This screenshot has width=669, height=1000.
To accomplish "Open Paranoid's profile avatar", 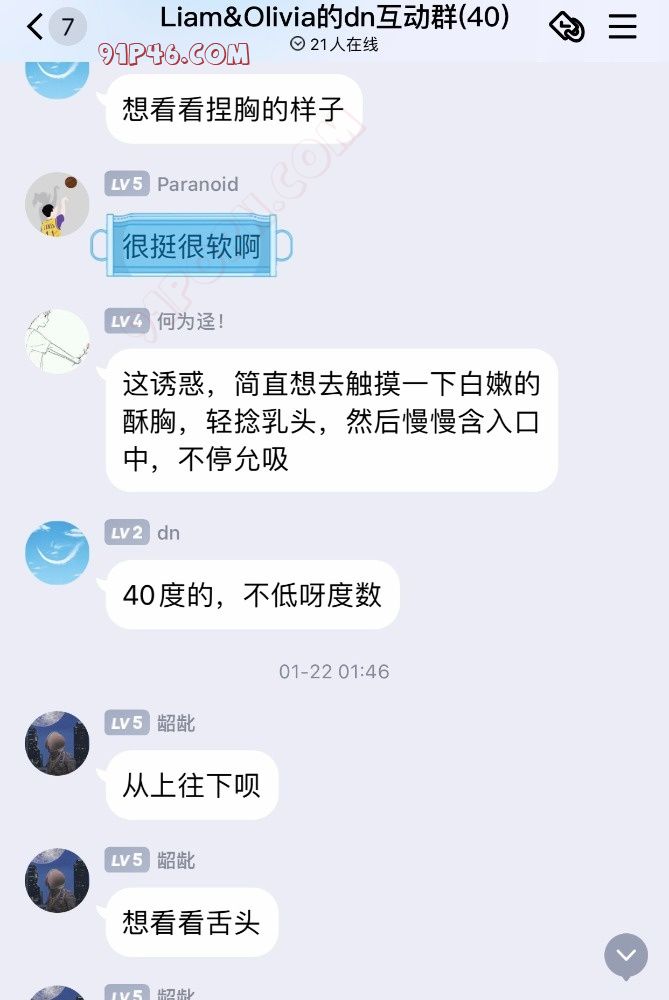I will pyautogui.click(x=57, y=205).
